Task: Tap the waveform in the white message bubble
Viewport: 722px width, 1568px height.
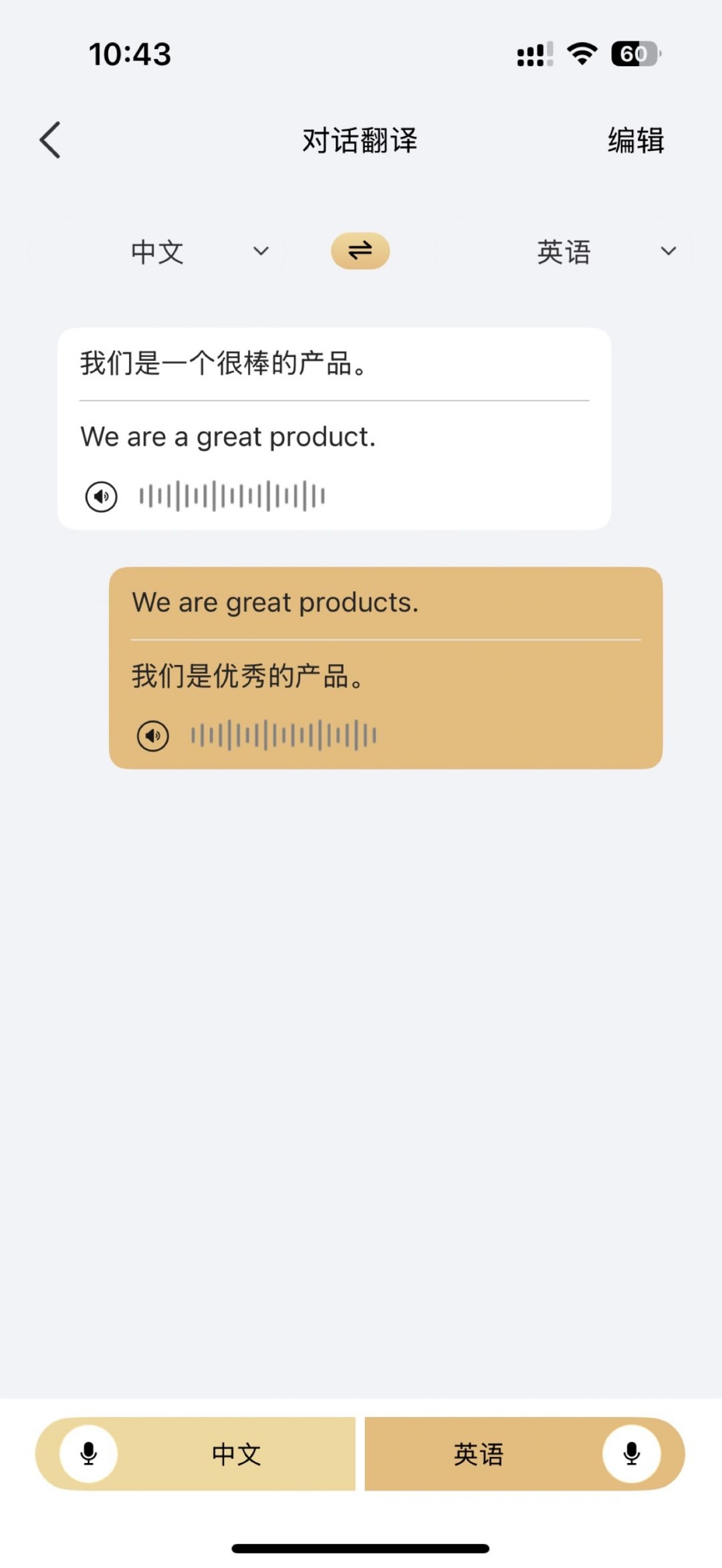Action: point(233,495)
